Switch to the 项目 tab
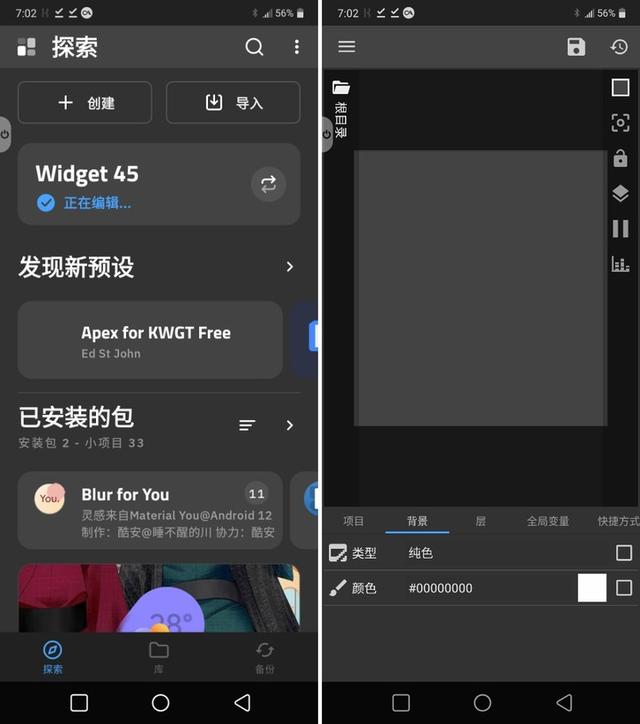Screen dimensions: 640x724 (354, 521)
